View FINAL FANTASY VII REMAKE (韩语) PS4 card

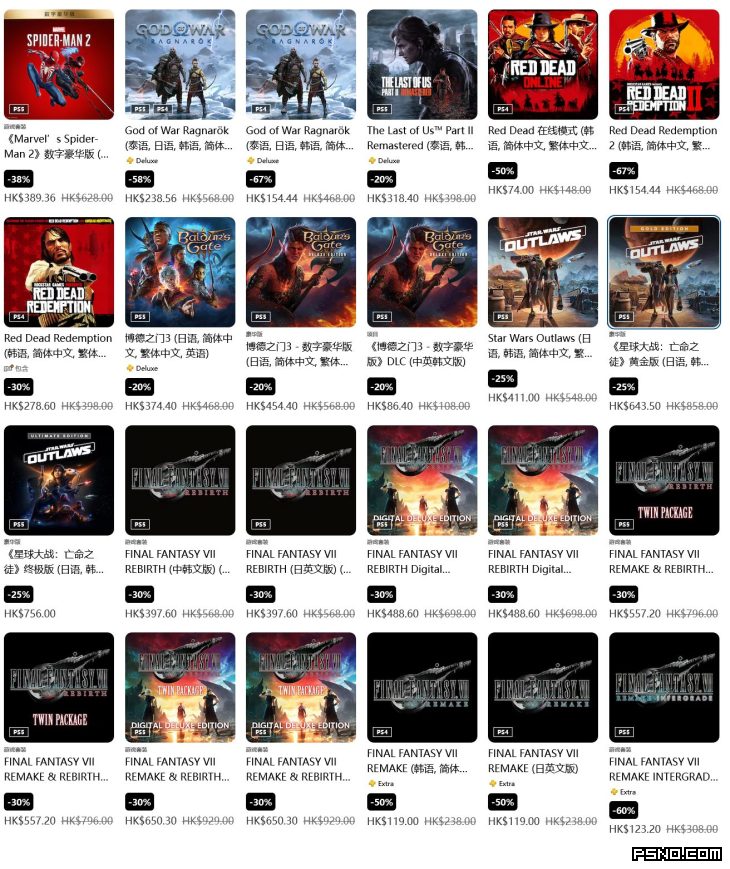pos(422,687)
